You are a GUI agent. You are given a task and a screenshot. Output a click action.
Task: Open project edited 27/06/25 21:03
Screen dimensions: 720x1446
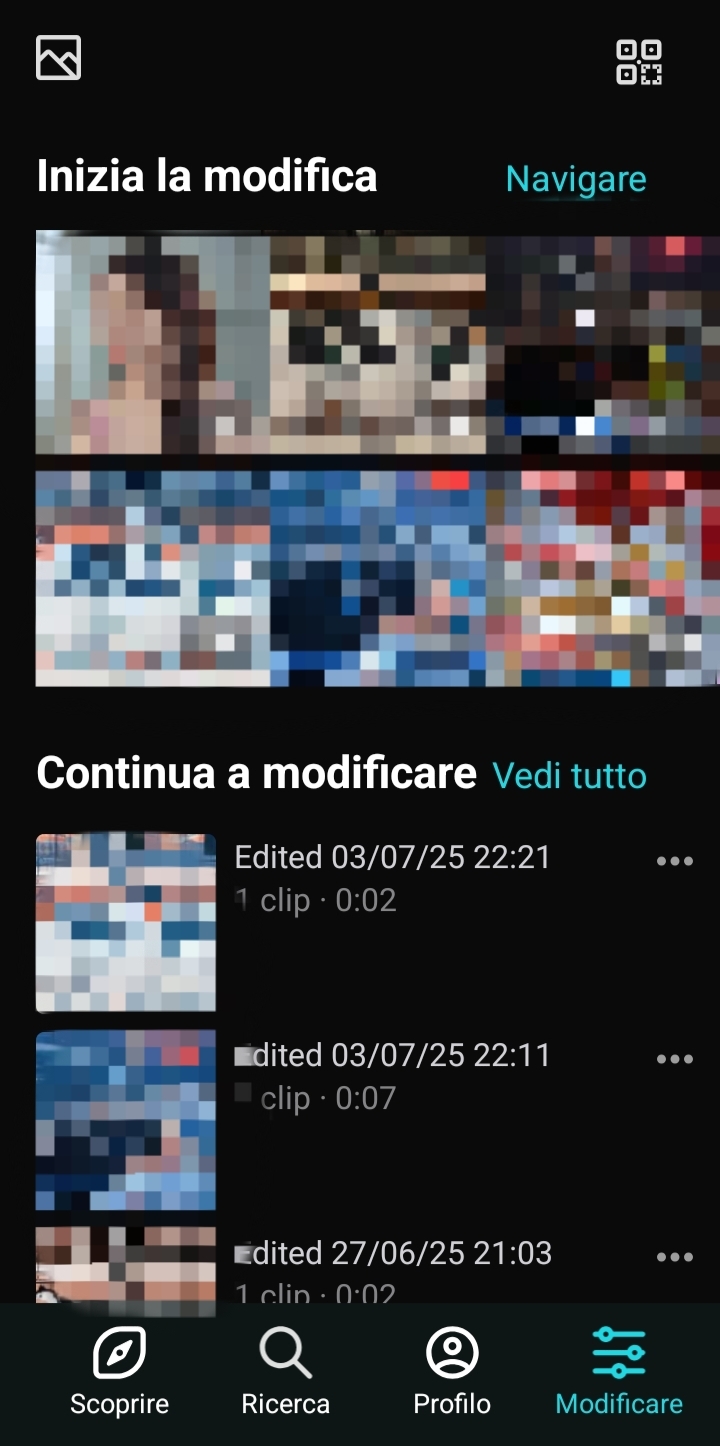126,1265
